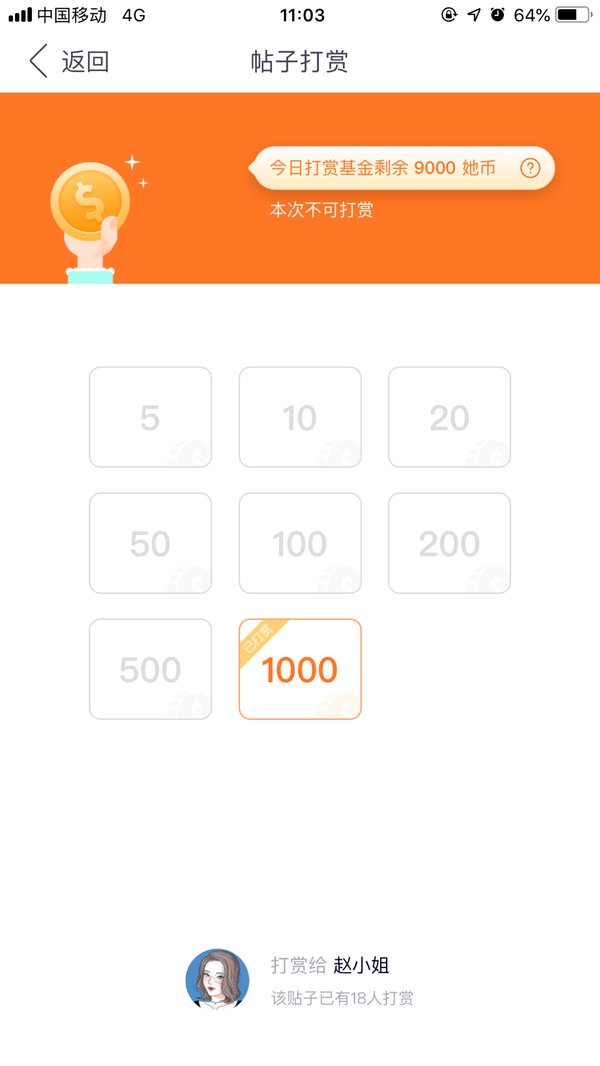This screenshot has width=600, height=1066.
Task: Choose the 10 coin reward amount
Action: tap(300, 417)
